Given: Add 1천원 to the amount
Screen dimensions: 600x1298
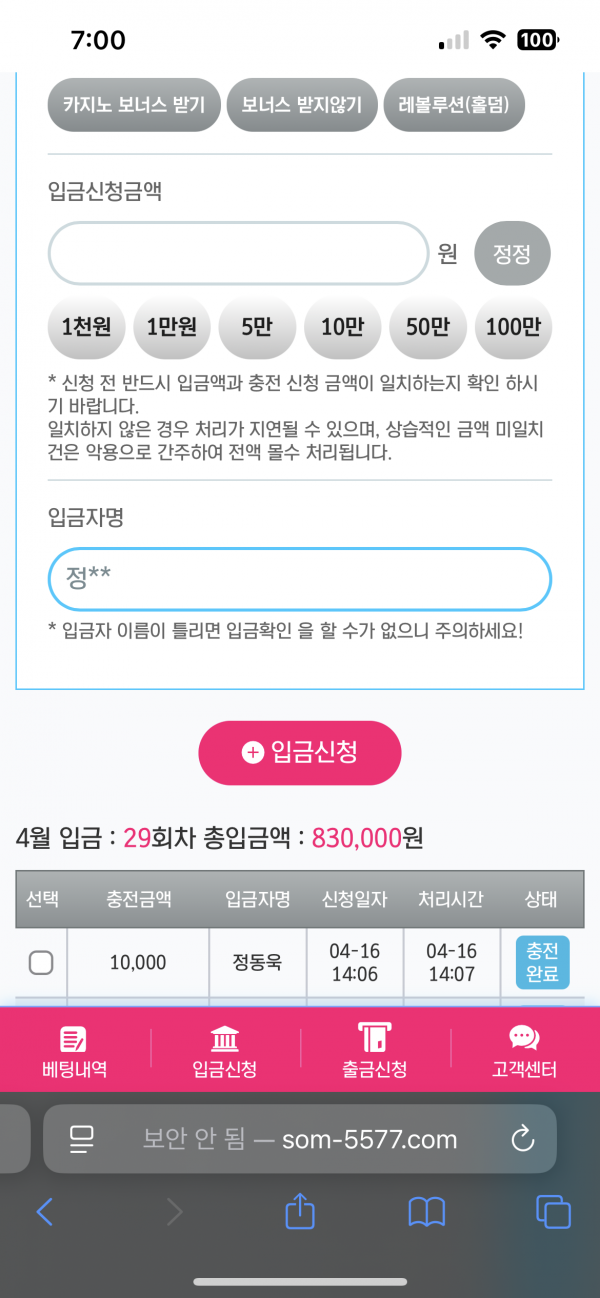Looking at the screenshot, I should [86, 327].
